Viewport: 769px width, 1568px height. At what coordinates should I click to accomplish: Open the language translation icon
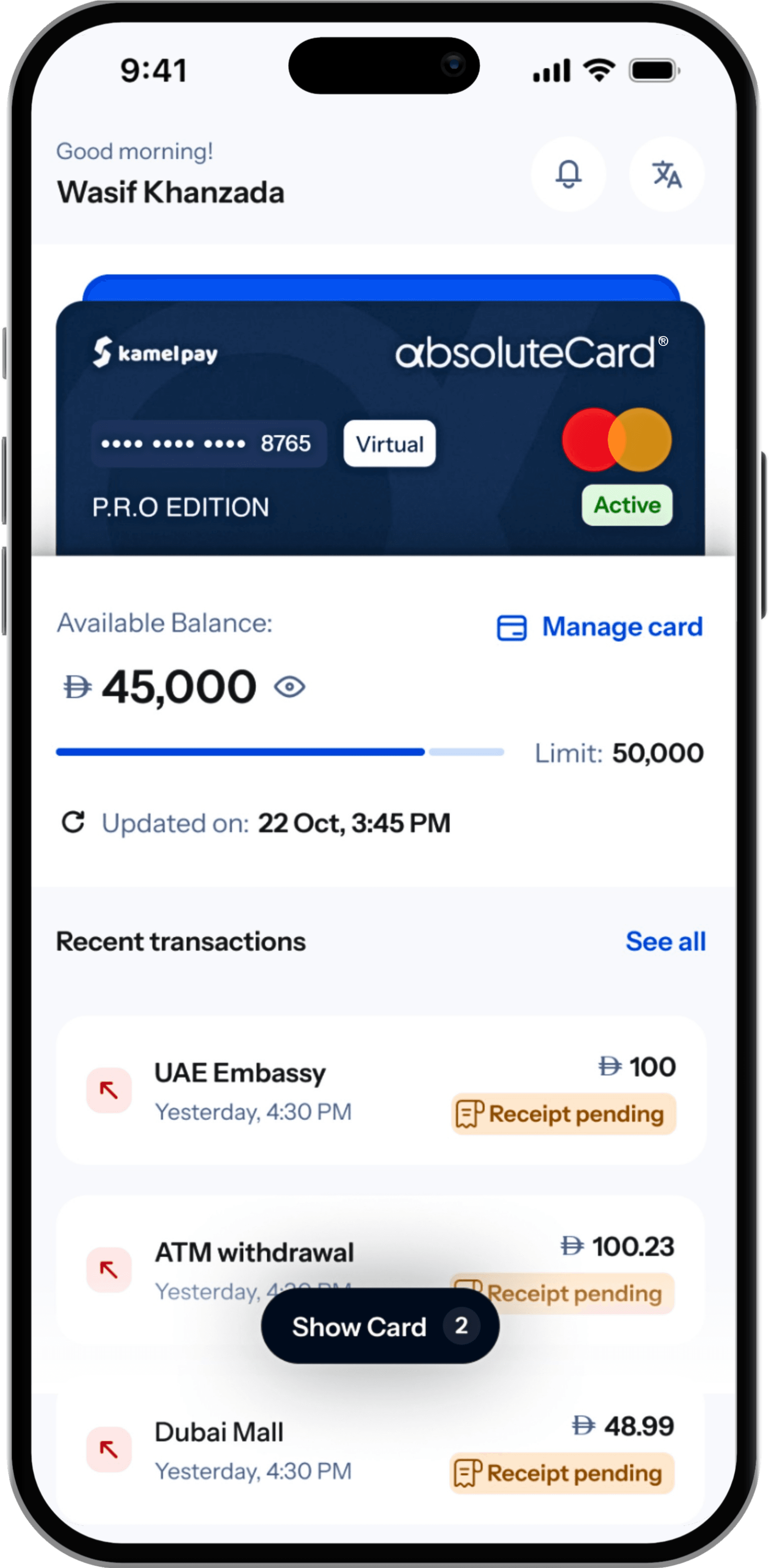click(667, 174)
